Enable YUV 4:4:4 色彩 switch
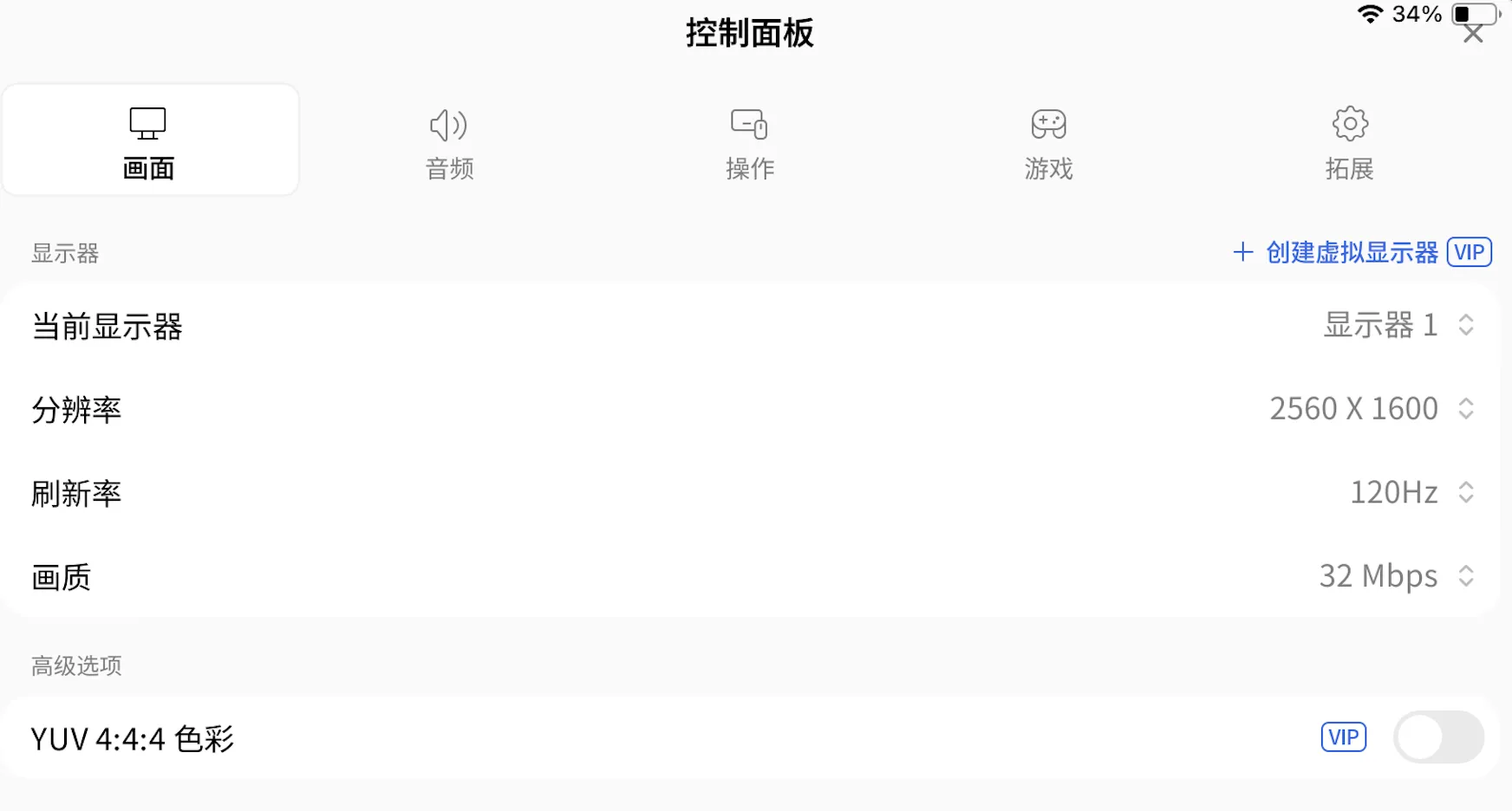The width and height of the screenshot is (1512, 811). coord(1437,737)
